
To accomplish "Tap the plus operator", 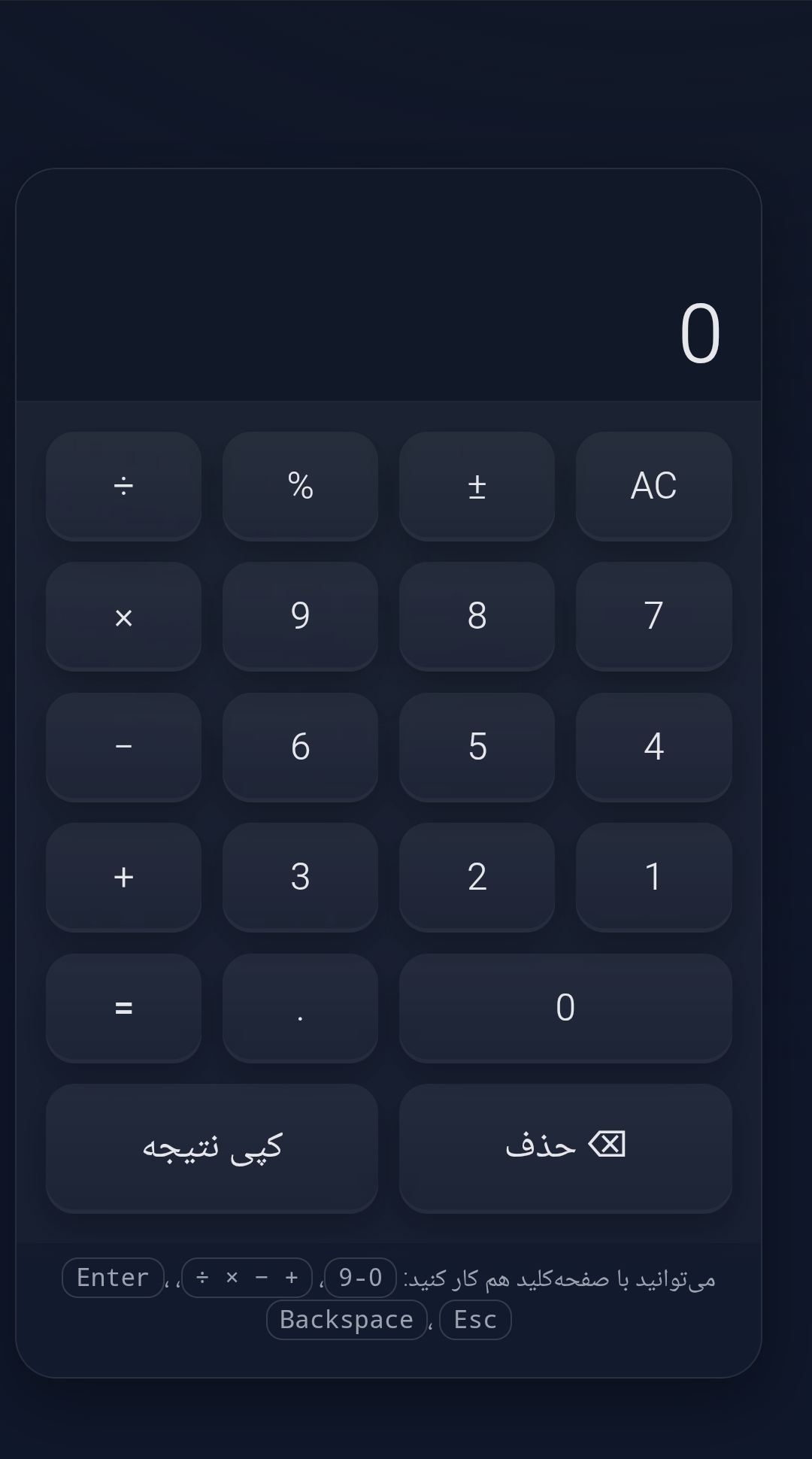I will tap(123, 877).
